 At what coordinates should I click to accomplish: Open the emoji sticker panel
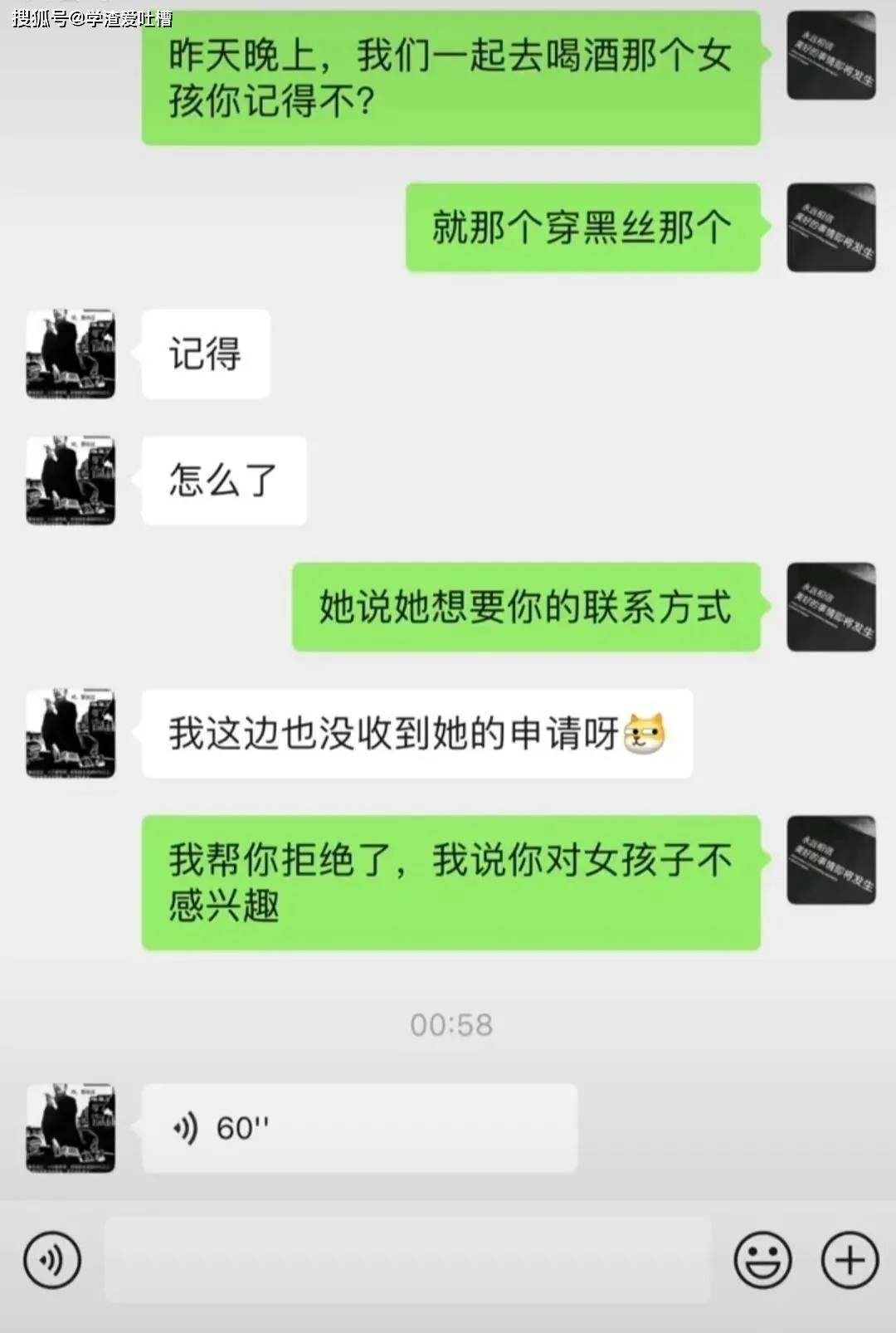[762, 1260]
